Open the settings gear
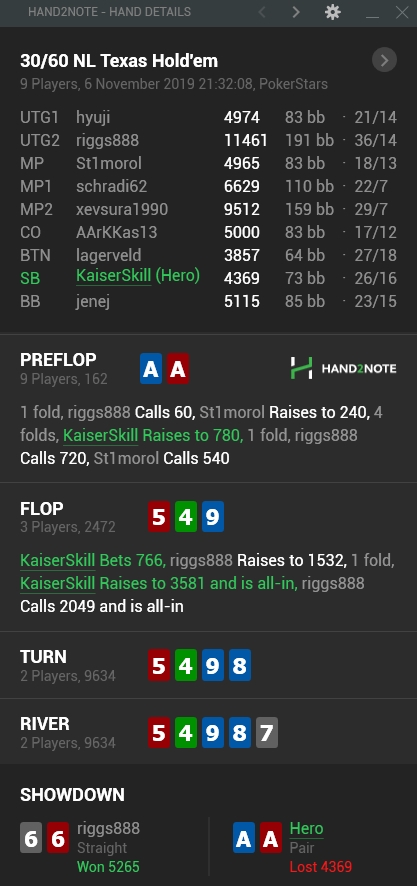 (x=333, y=12)
